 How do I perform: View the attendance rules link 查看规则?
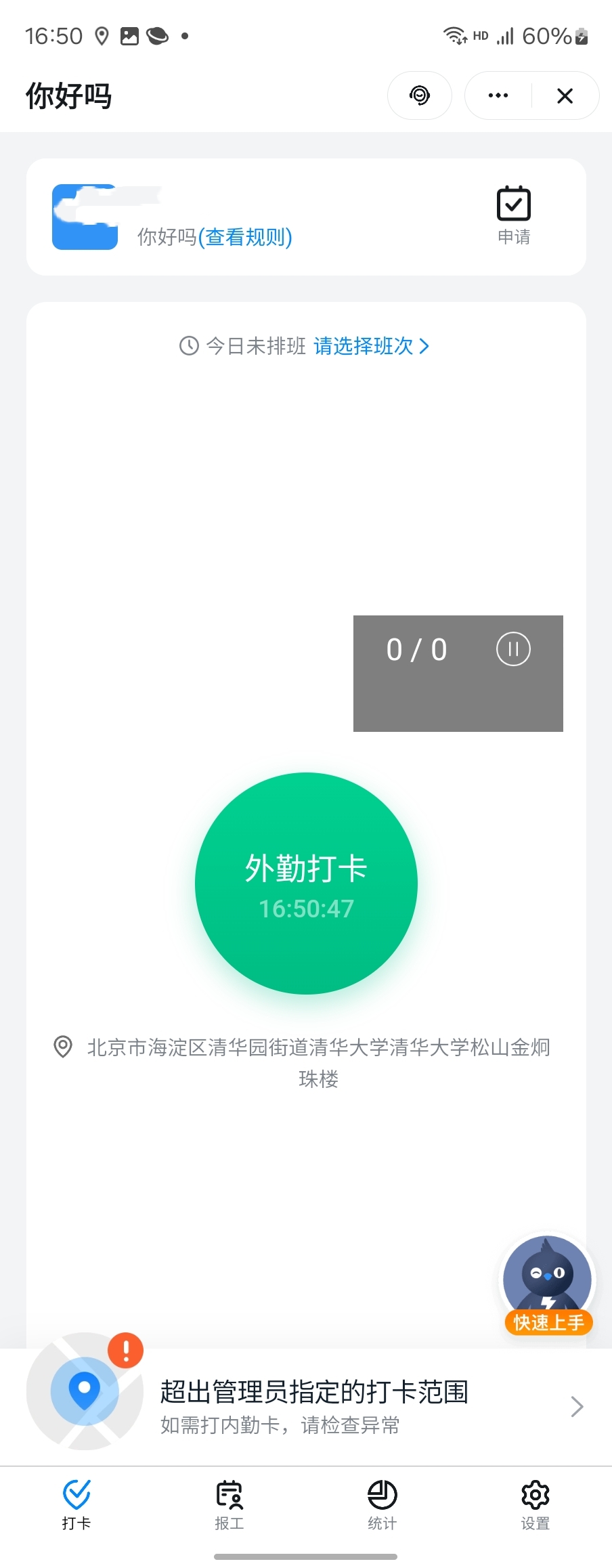(245, 237)
